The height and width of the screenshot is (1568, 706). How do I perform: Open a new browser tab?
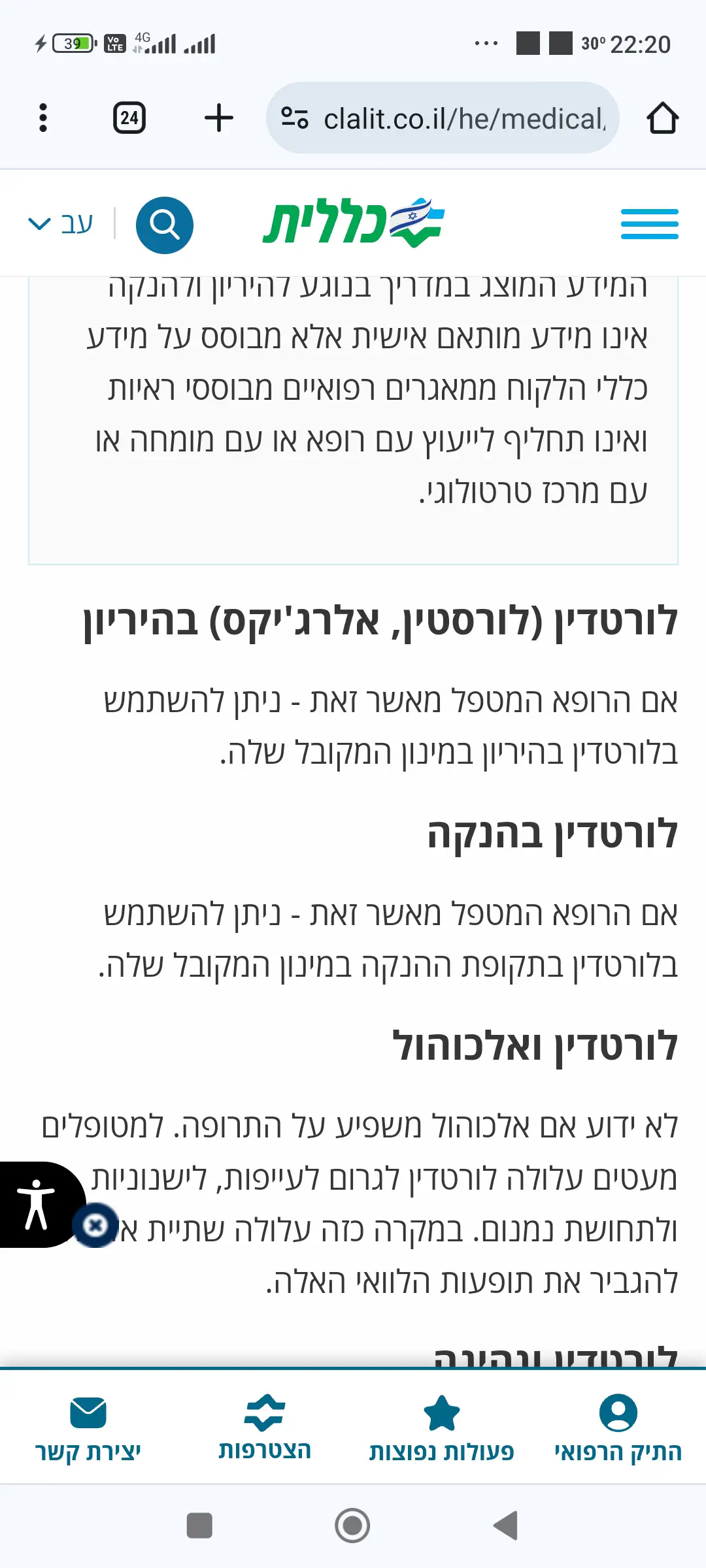click(218, 118)
